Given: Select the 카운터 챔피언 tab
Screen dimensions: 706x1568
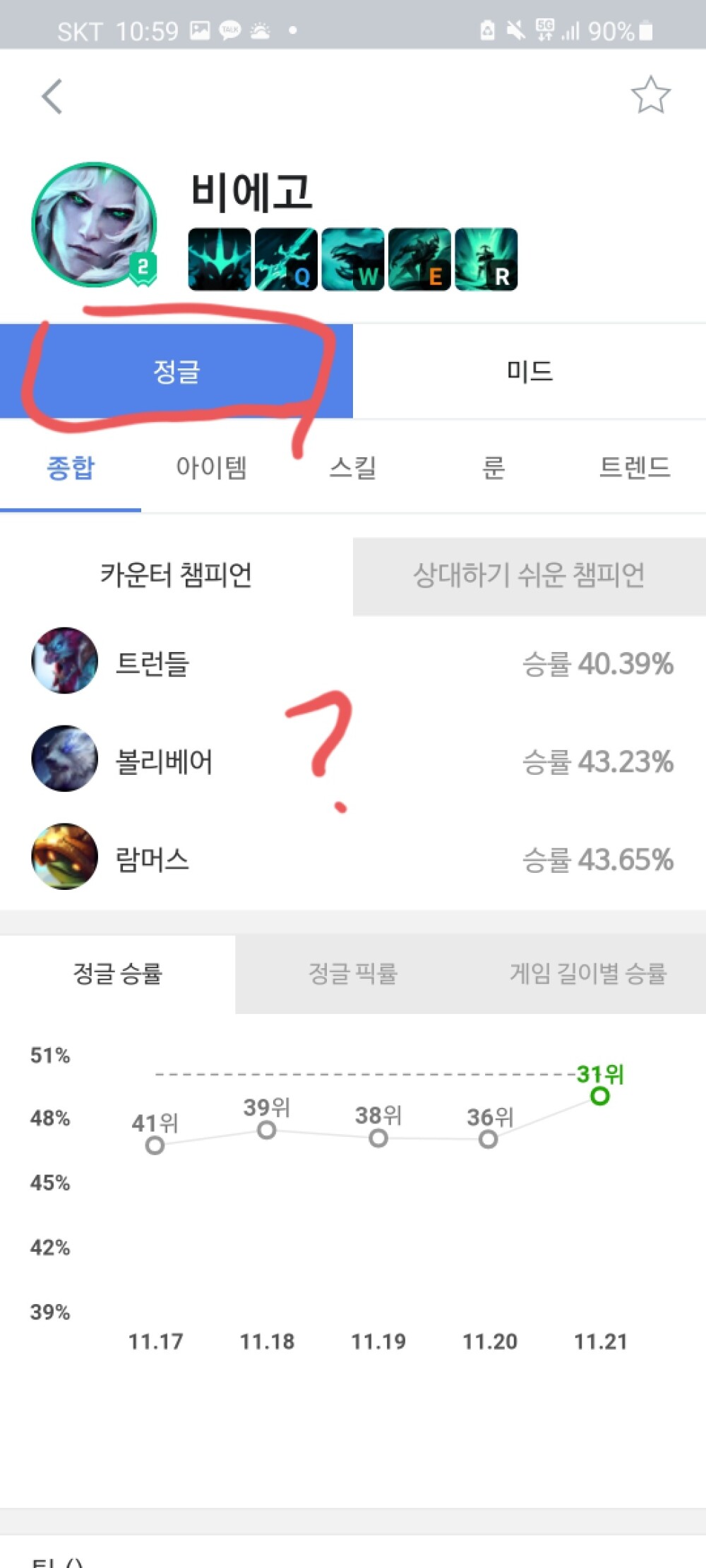Looking at the screenshot, I should point(176,576).
